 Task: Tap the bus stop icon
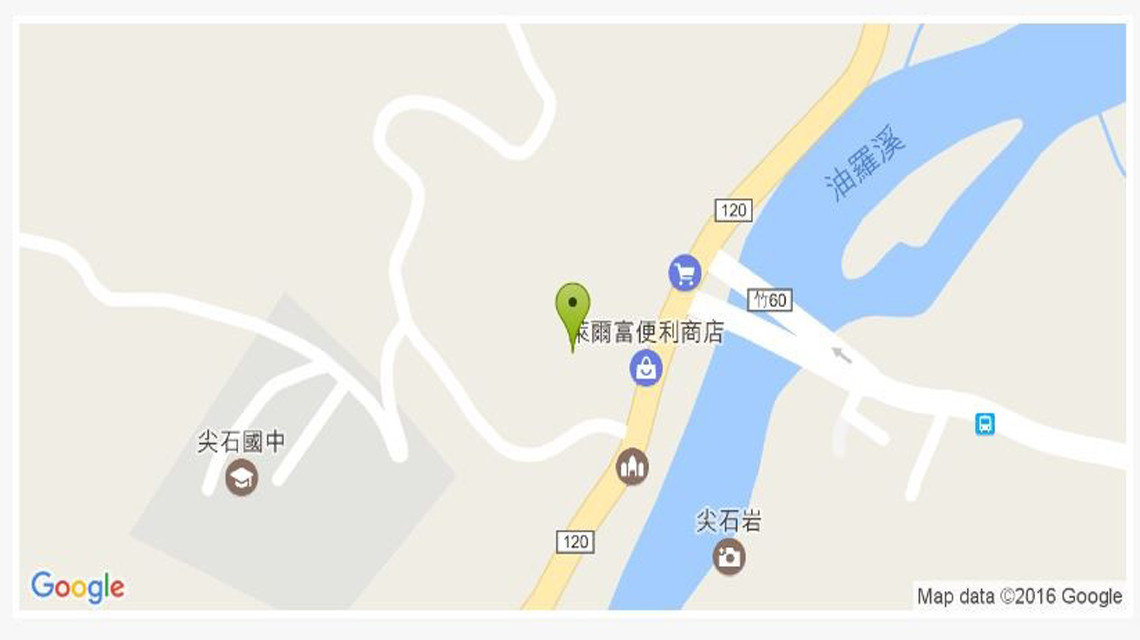click(x=985, y=425)
